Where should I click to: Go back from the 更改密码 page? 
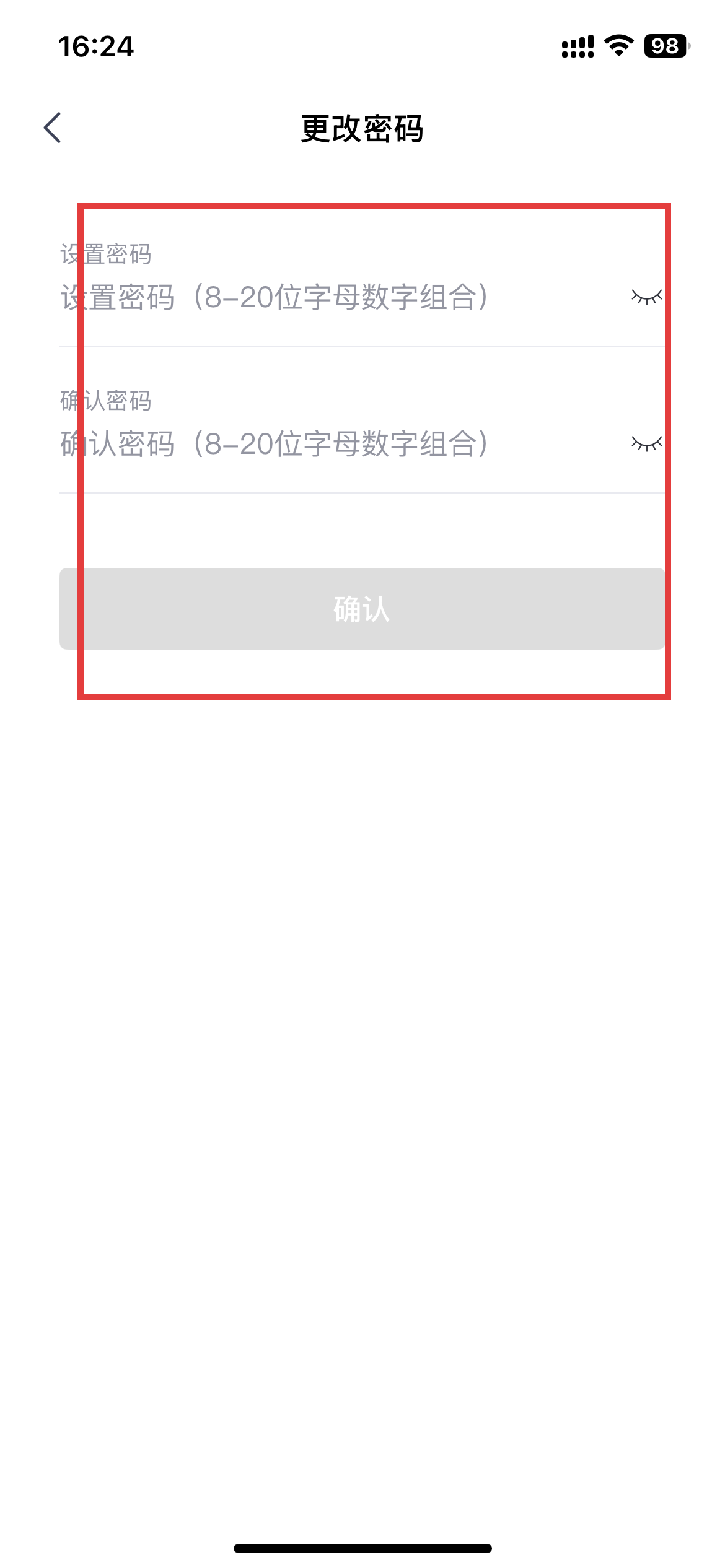coord(53,128)
